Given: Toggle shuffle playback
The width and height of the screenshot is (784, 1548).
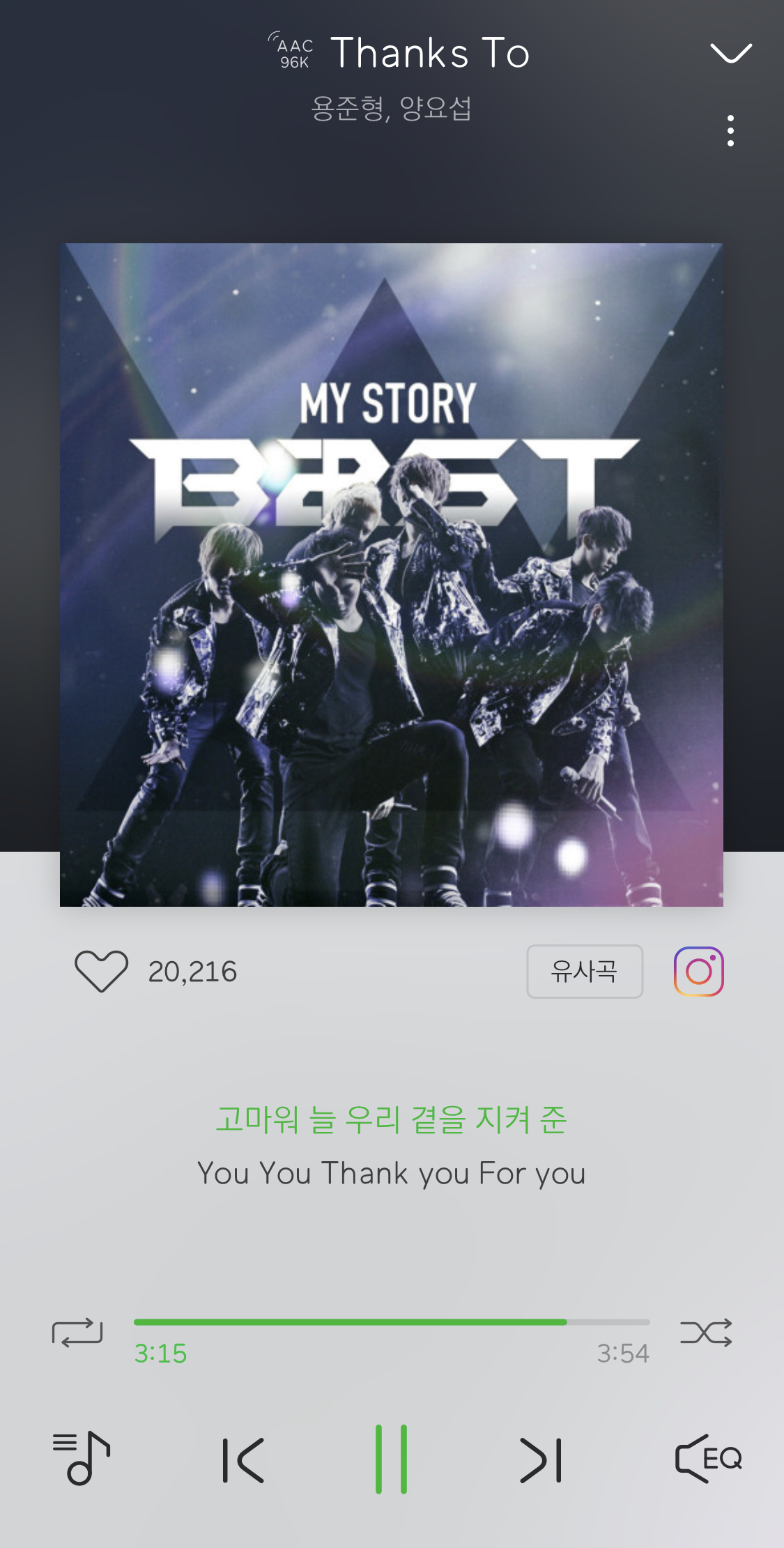Looking at the screenshot, I should coord(706,1333).
